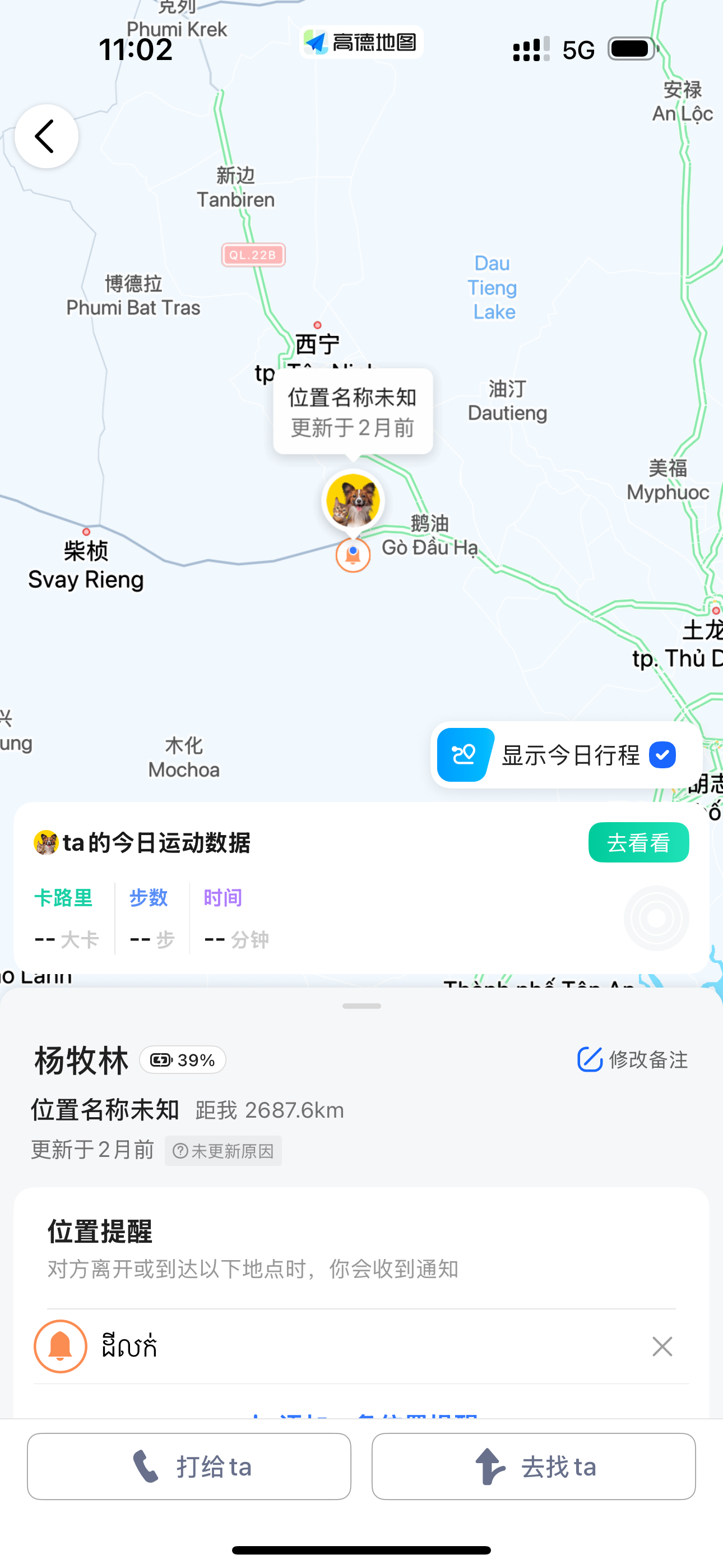This screenshot has height=1568, width=723.
Task: Open the 未更新原因 explanation
Action: (x=224, y=1151)
